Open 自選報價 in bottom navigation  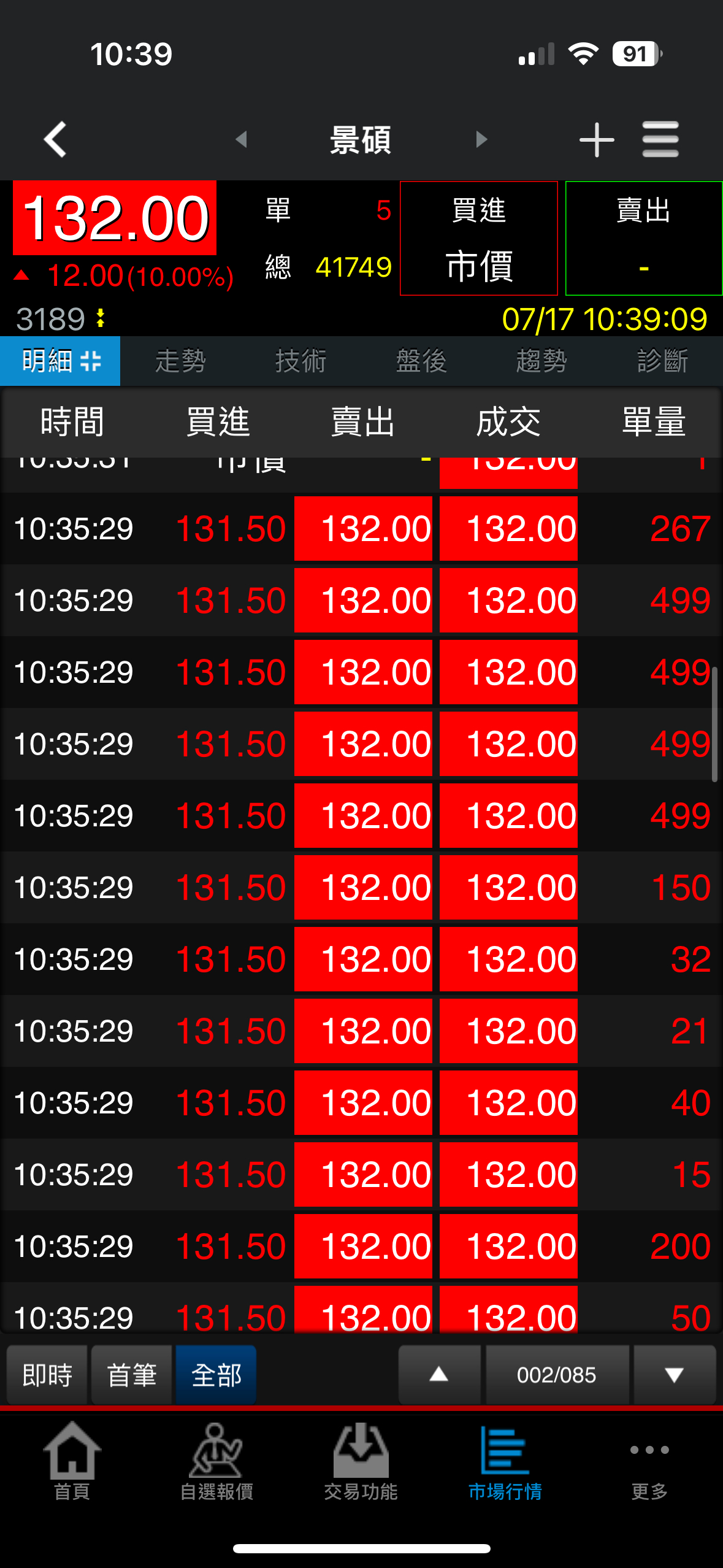[x=216, y=1462]
